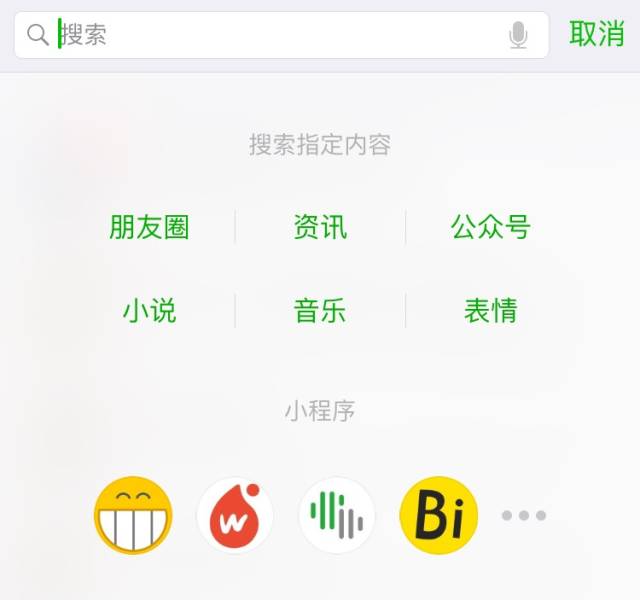Tap the 搜索 search field

(x=270, y=35)
